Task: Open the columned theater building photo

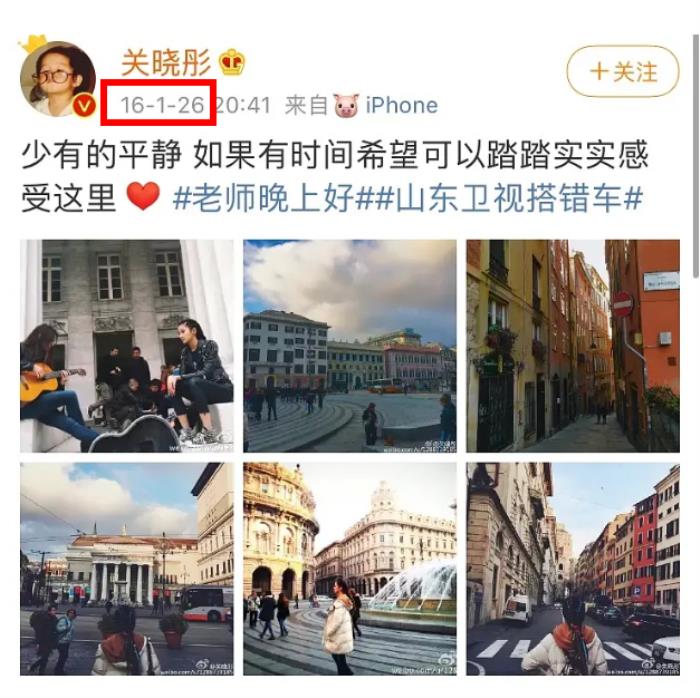Action: coord(127,567)
